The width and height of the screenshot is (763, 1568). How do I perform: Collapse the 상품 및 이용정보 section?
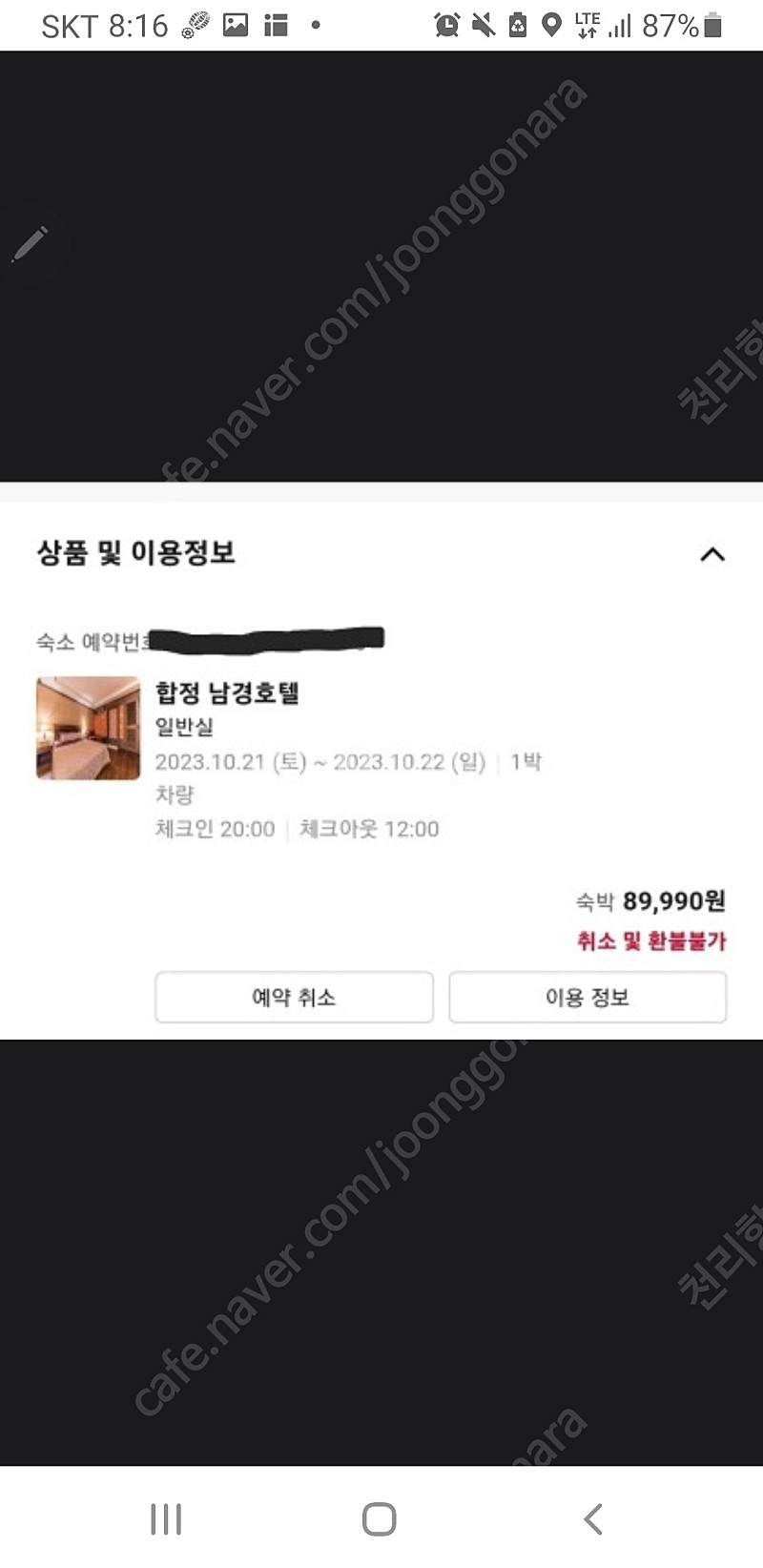click(x=712, y=554)
